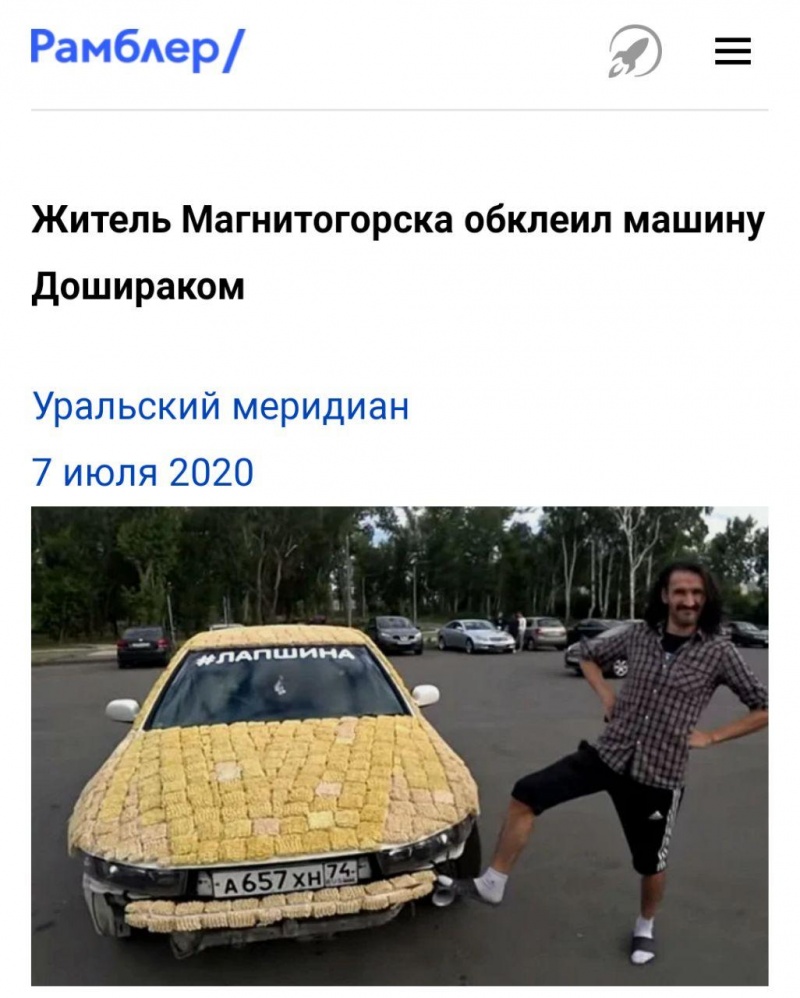Open the article photo of noodle-covered car
The width and height of the screenshot is (800, 998).
coord(399,745)
